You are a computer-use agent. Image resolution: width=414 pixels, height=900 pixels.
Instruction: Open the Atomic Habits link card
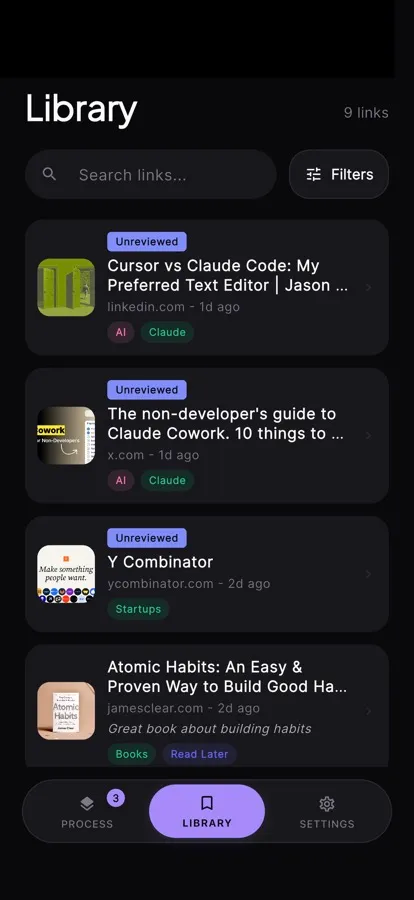coord(207,706)
